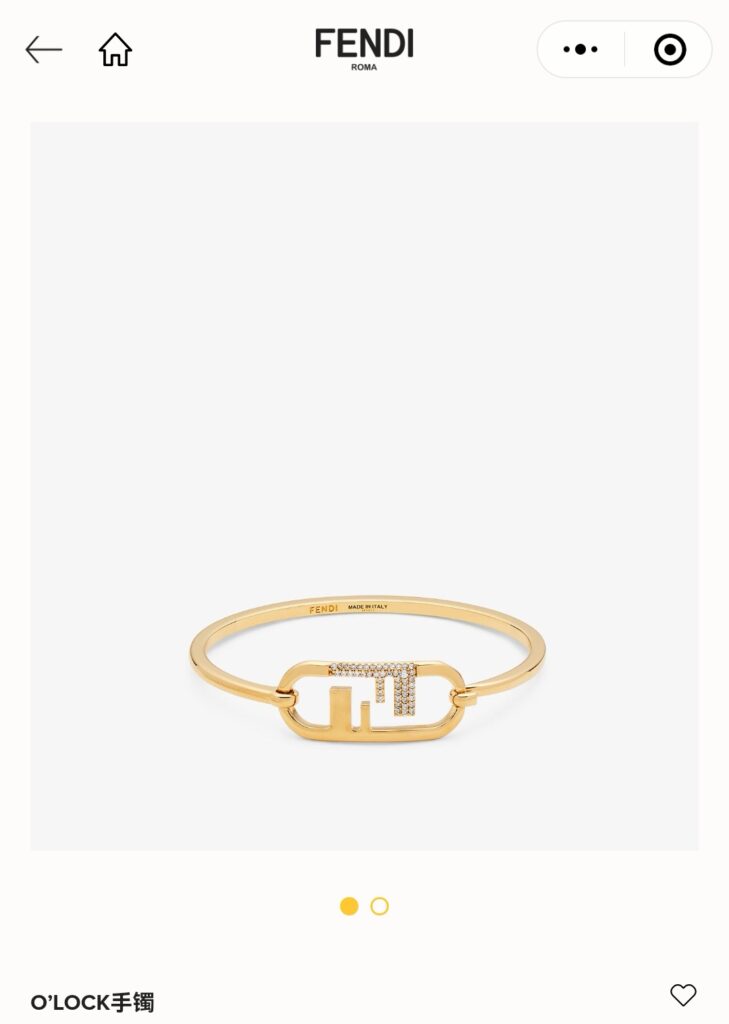
Task: Go back to the previous page
Action: pos(43,49)
